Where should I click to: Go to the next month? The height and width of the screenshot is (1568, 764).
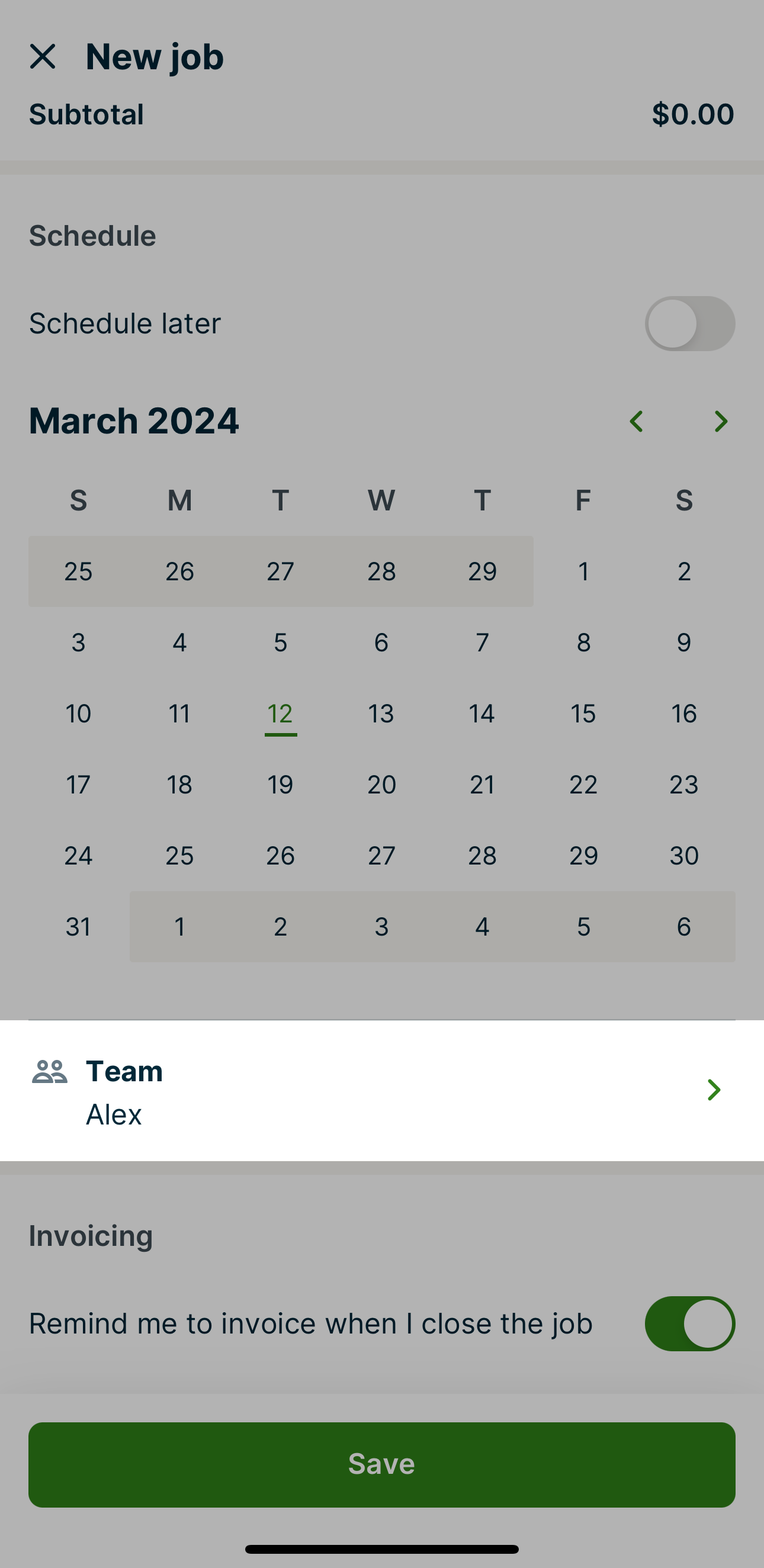[721, 421]
